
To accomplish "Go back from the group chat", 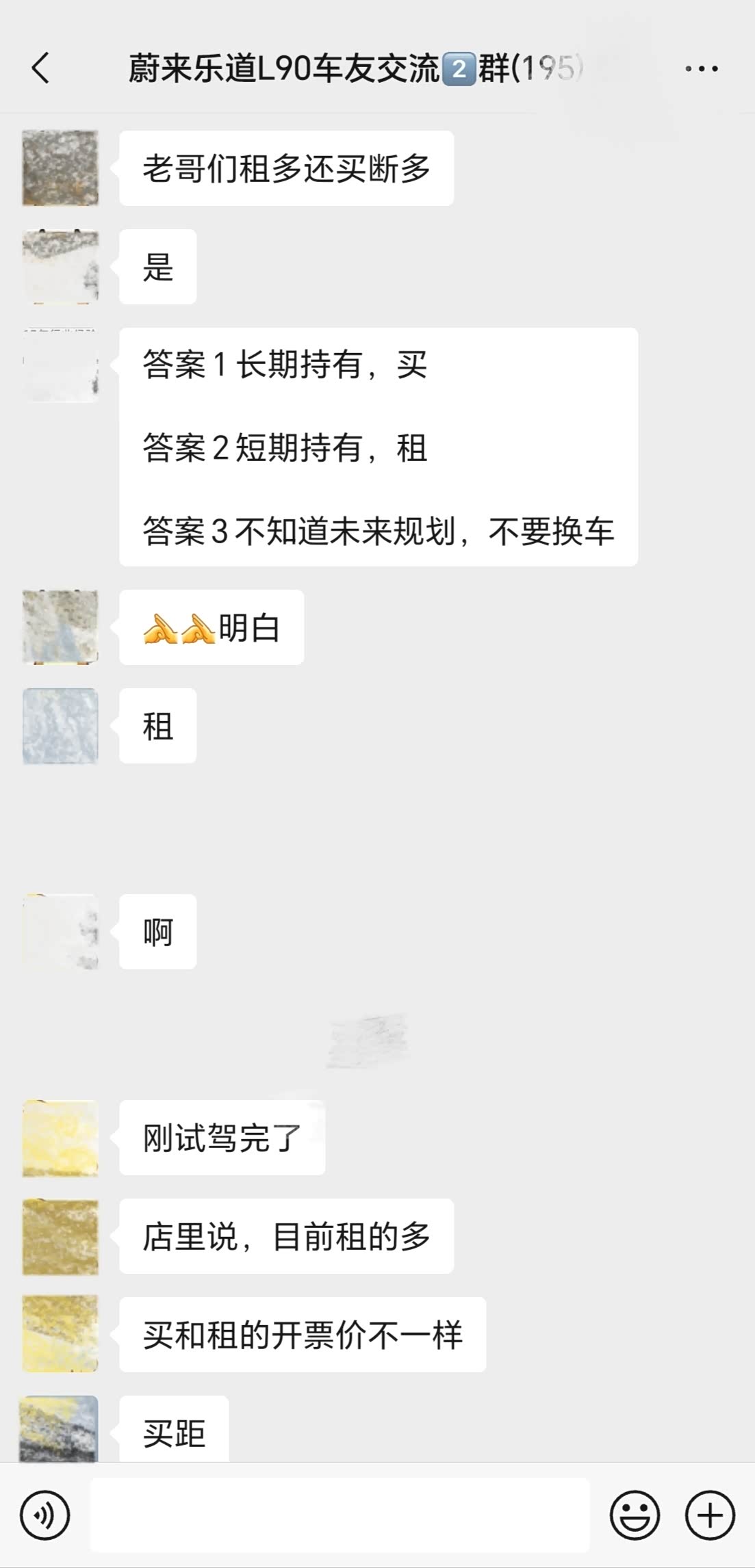I will tap(40, 68).
